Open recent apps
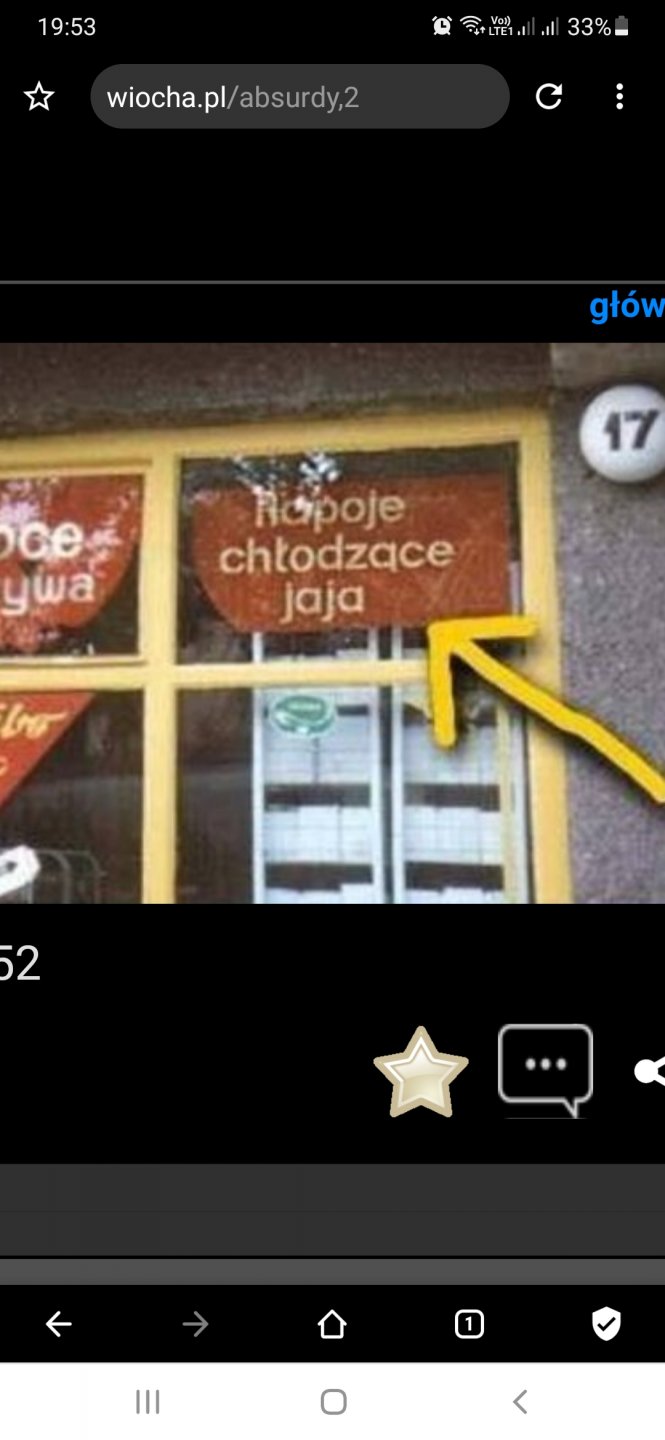Viewport: 665px width, 1440px height. click(x=147, y=1402)
